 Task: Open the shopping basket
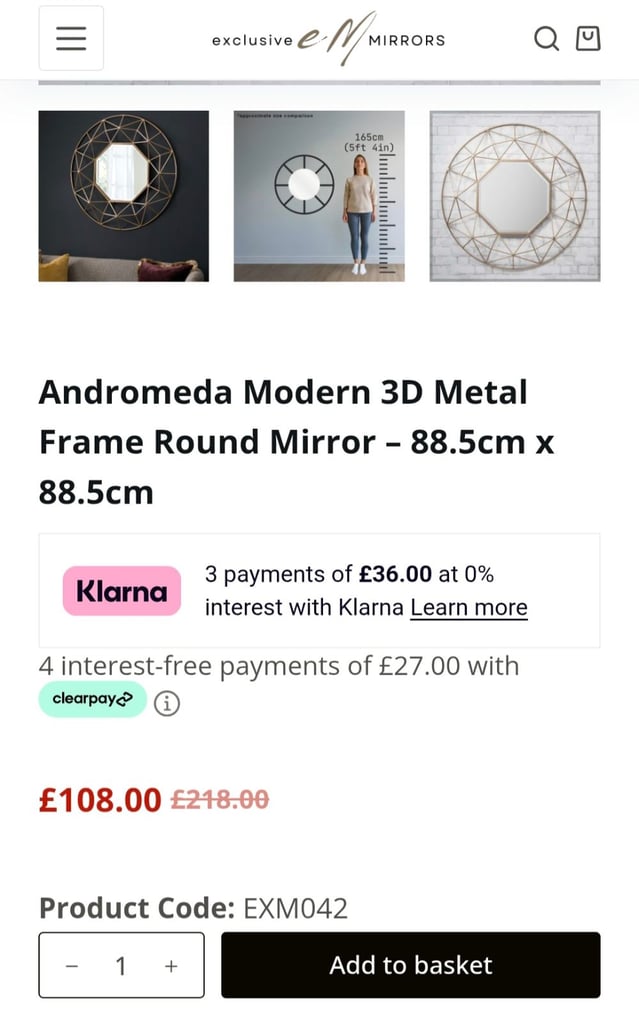click(x=588, y=39)
